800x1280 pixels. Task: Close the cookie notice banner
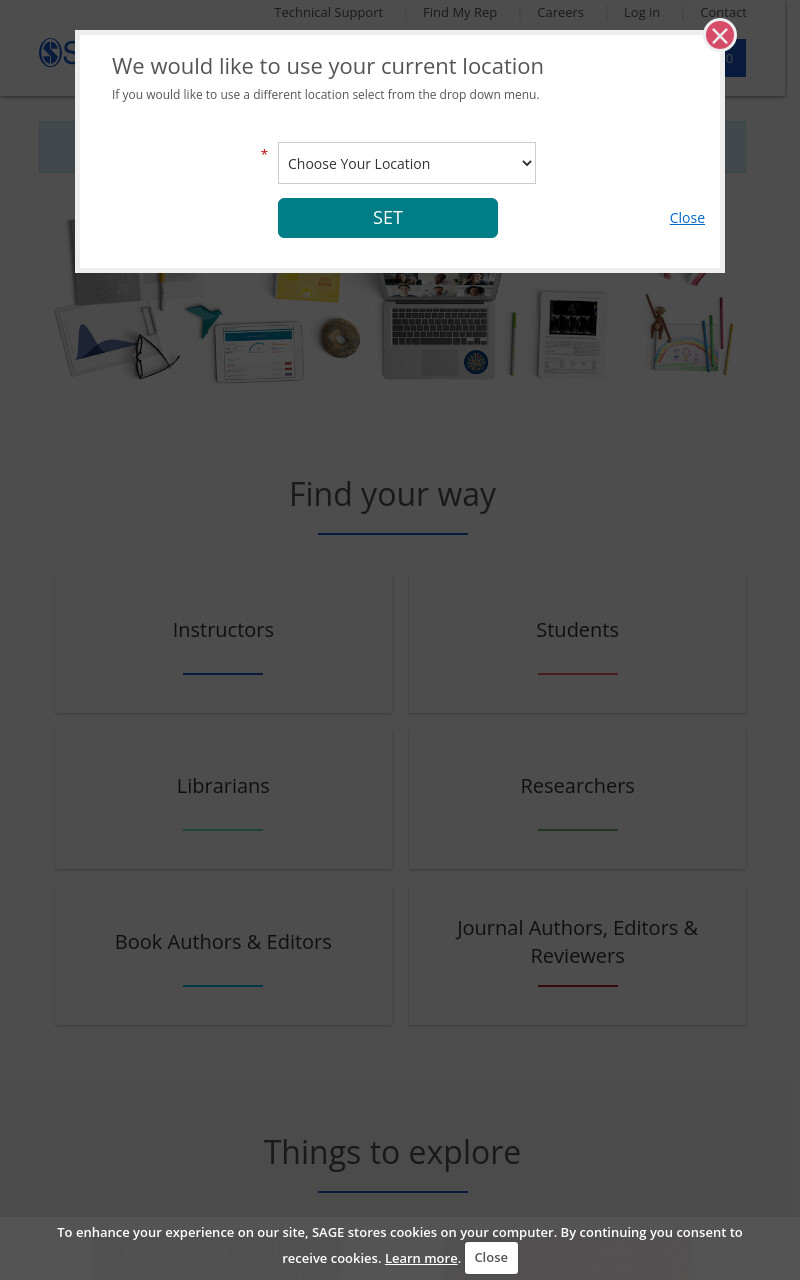491,1258
